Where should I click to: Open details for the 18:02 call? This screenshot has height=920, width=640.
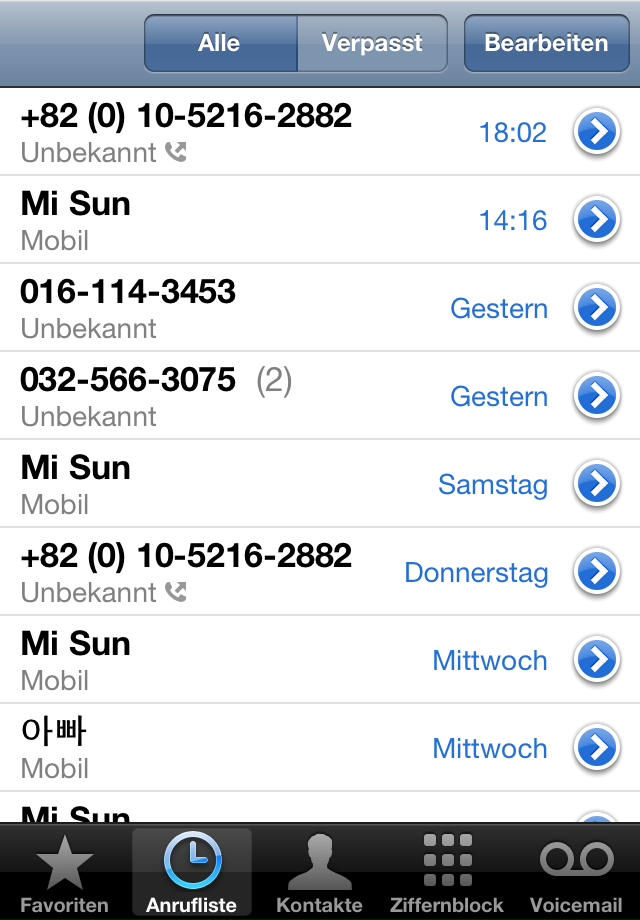597,132
